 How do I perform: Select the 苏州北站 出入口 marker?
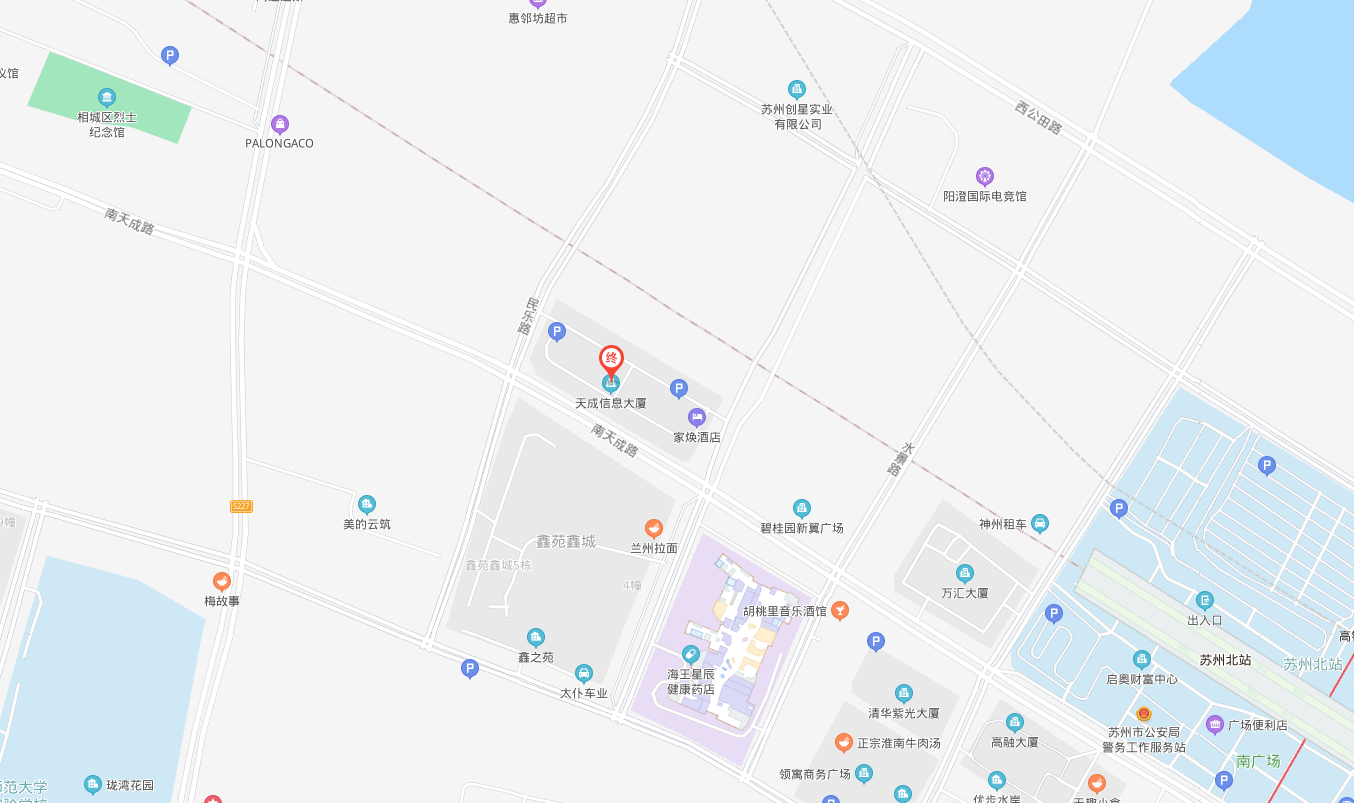[1205, 600]
